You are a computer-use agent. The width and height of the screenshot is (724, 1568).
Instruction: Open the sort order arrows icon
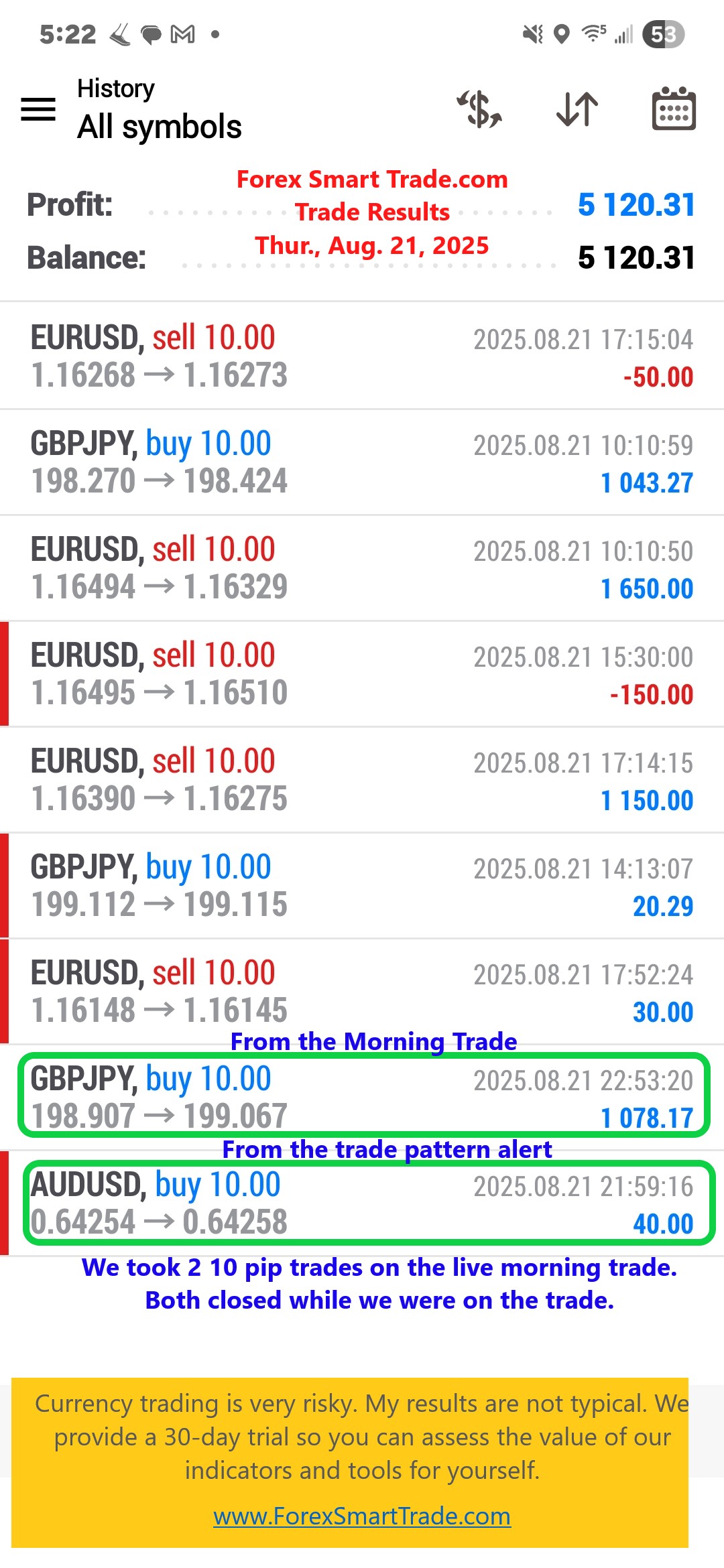576,109
